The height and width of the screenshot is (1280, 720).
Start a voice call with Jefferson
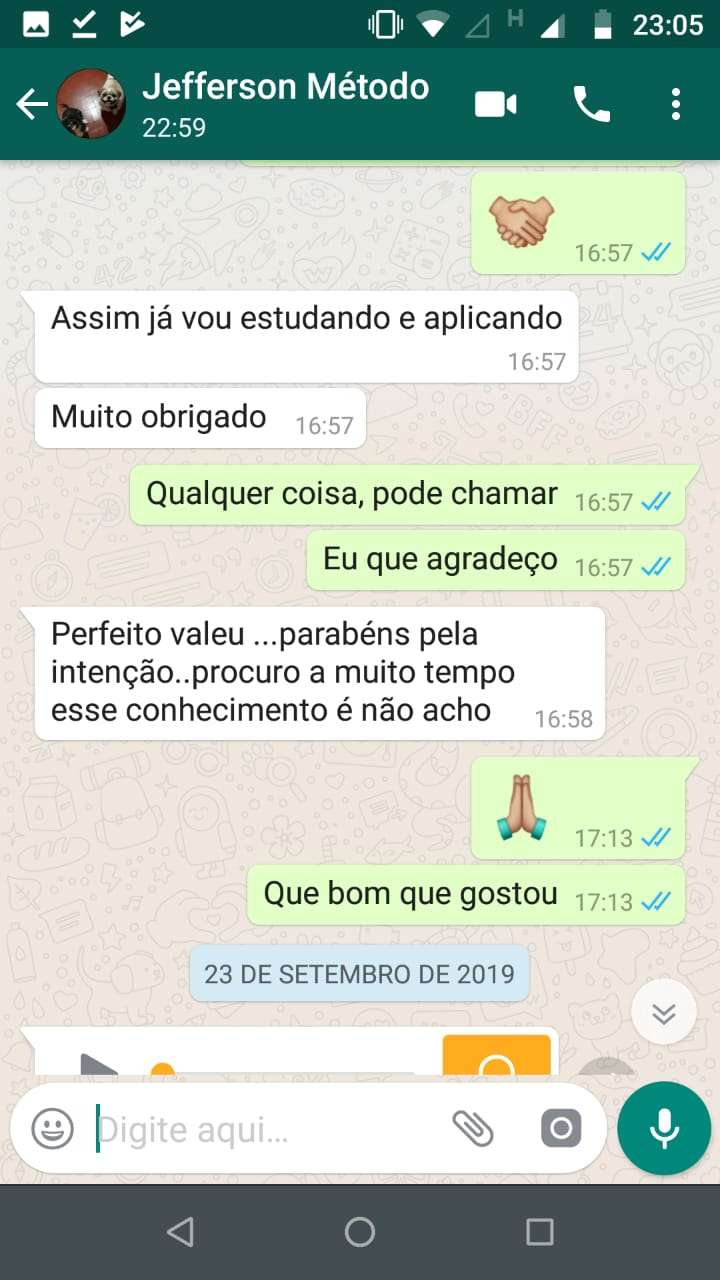click(591, 104)
